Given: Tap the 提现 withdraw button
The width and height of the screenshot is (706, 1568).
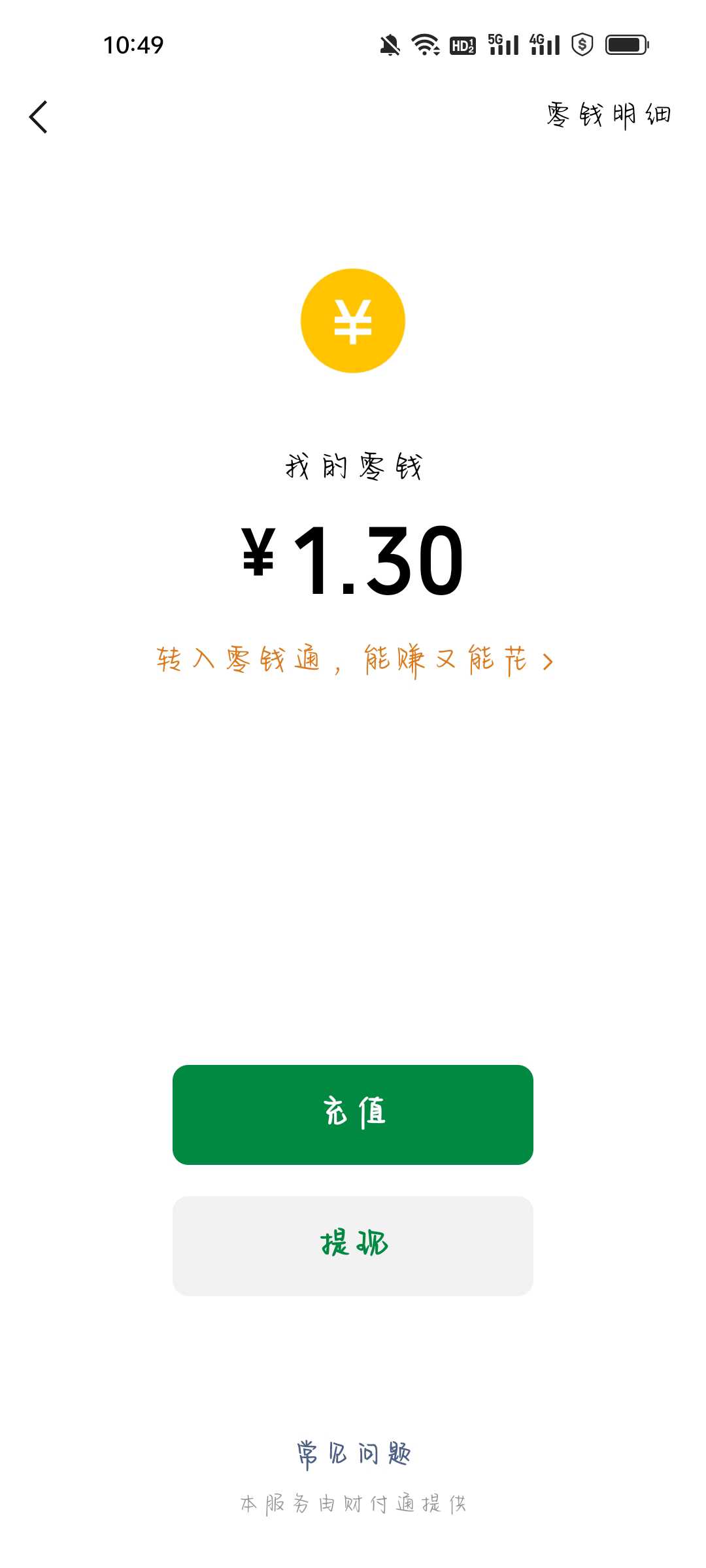Looking at the screenshot, I should coord(353,1246).
